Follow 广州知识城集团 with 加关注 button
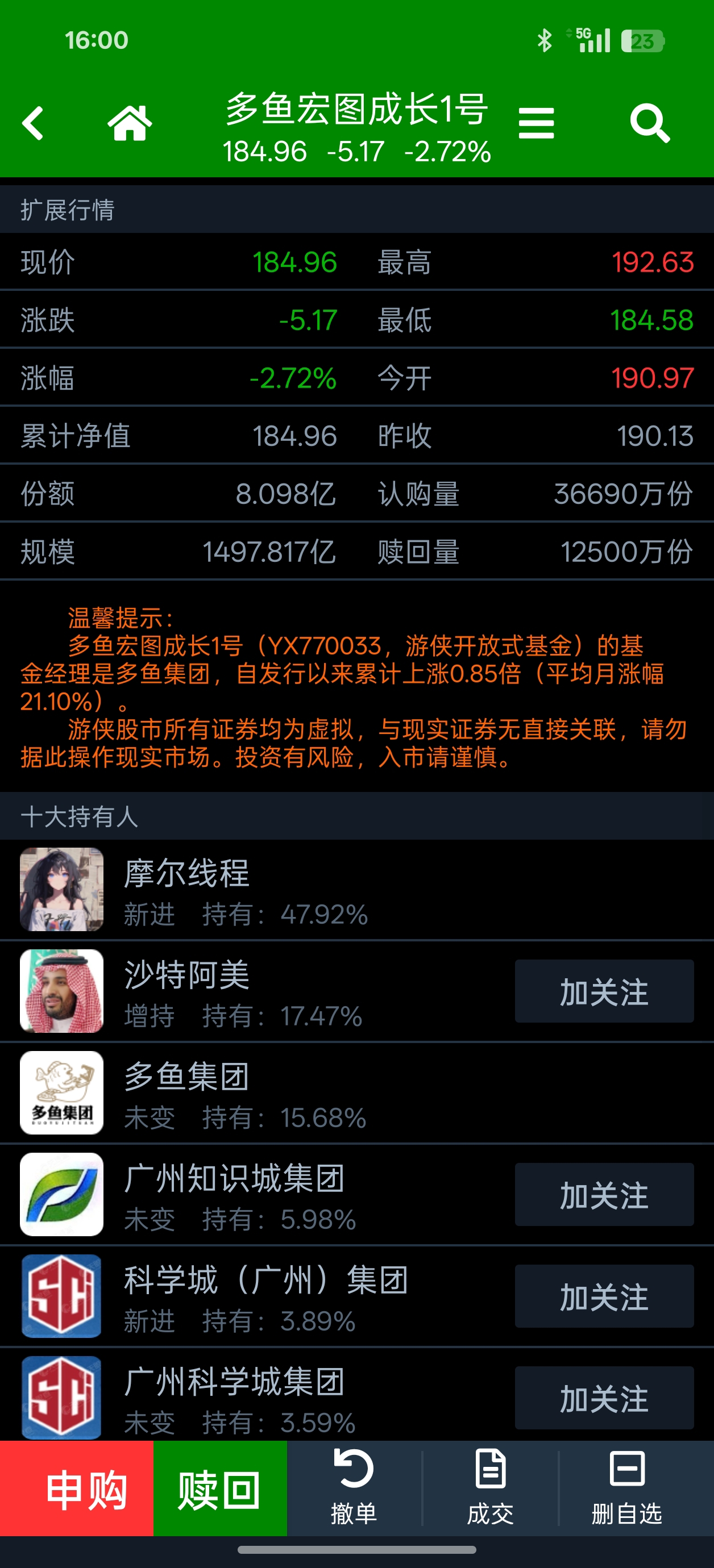Viewport: 714px width, 1568px height. pos(604,1194)
